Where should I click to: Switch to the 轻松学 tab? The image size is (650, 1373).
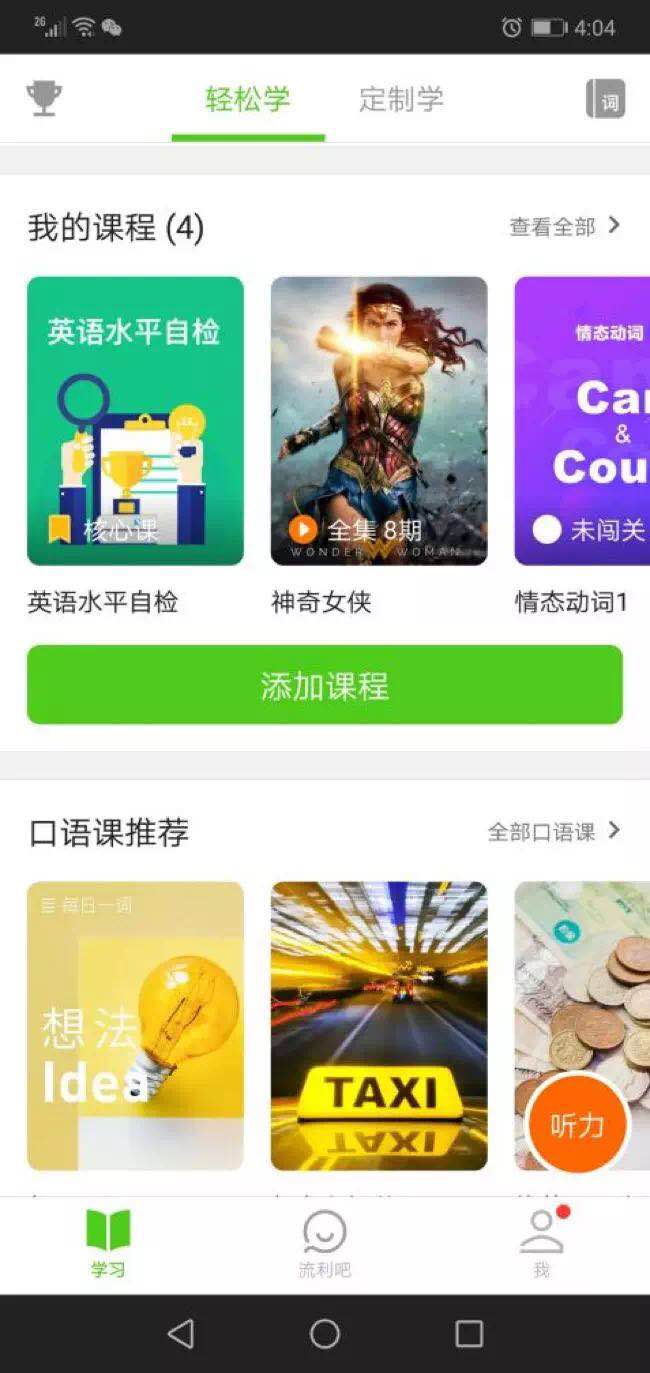248,99
